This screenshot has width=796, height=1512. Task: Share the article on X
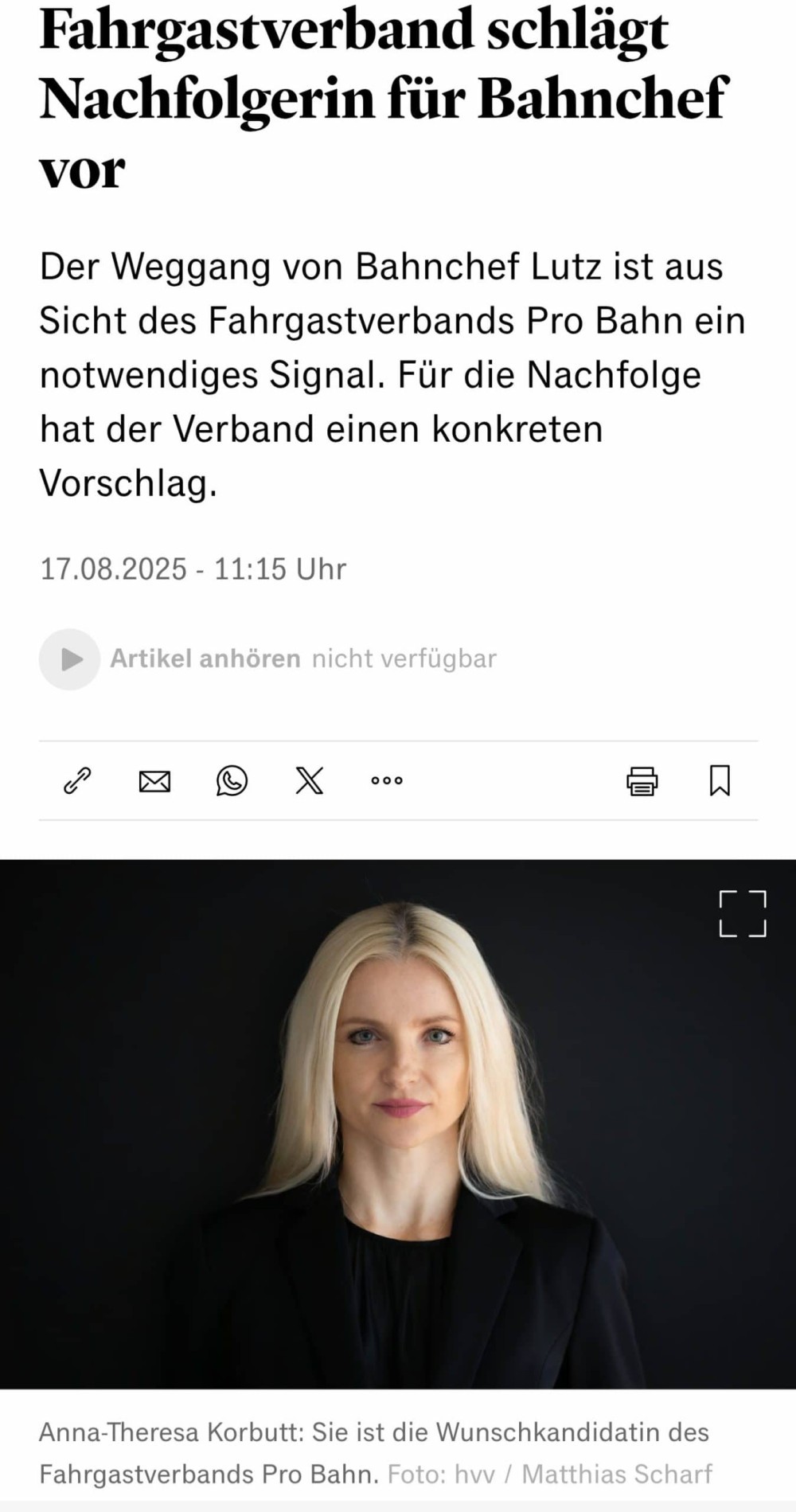tap(310, 780)
